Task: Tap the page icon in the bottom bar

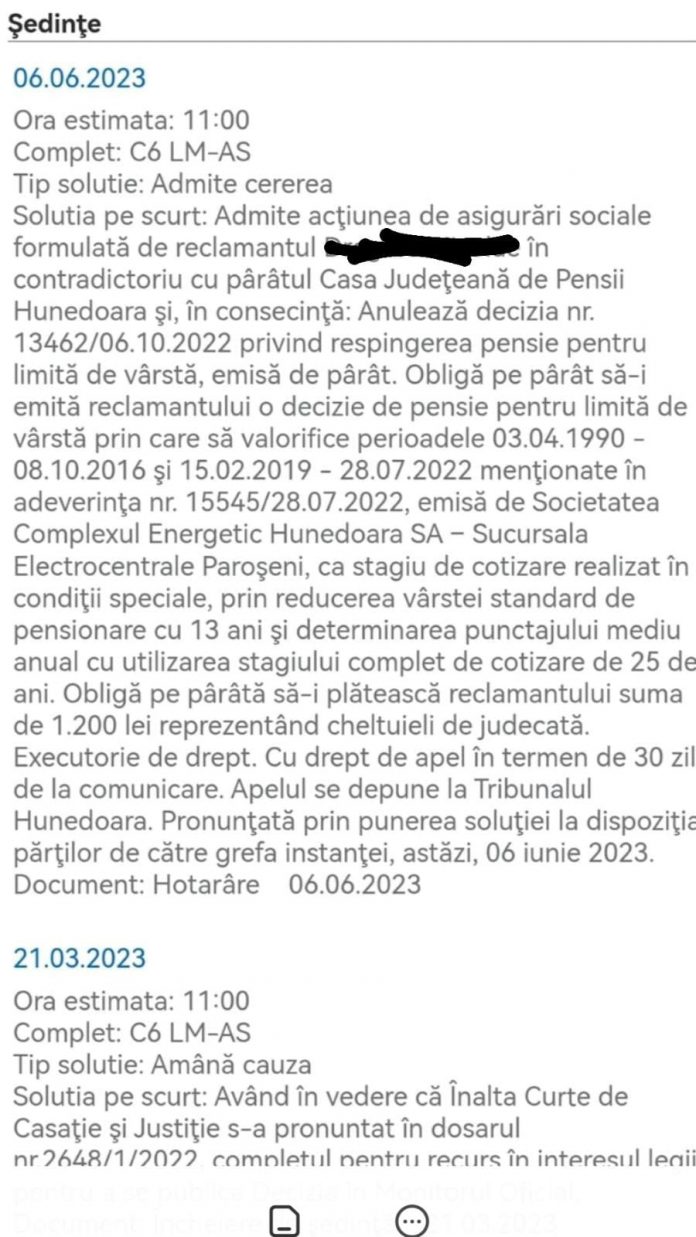Action: (x=286, y=1221)
